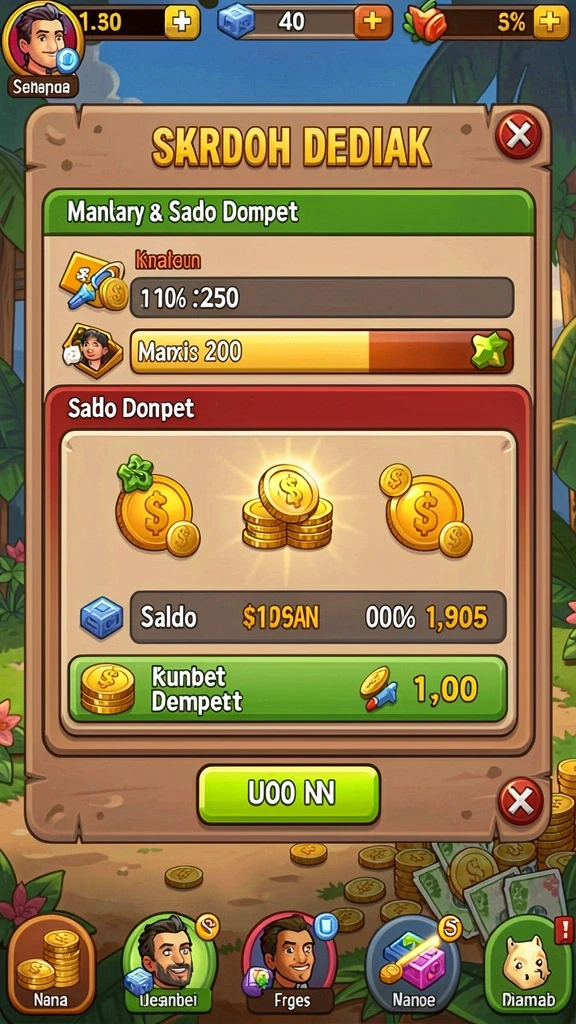576x1024 pixels.
Task: Select the Kunbet Dempett green row
Action: click(x=287, y=689)
